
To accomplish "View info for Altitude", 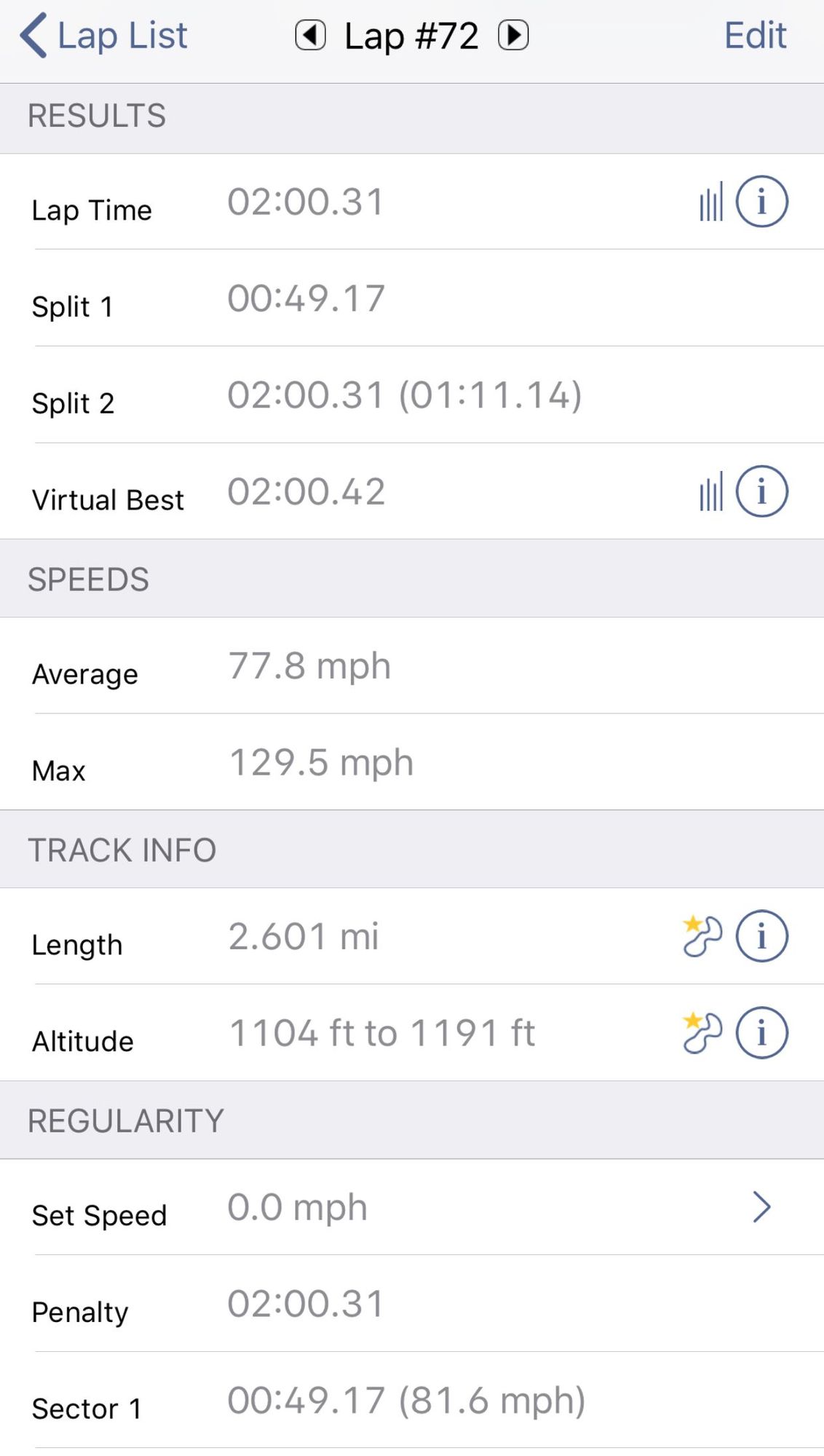I will click(761, 1033).
